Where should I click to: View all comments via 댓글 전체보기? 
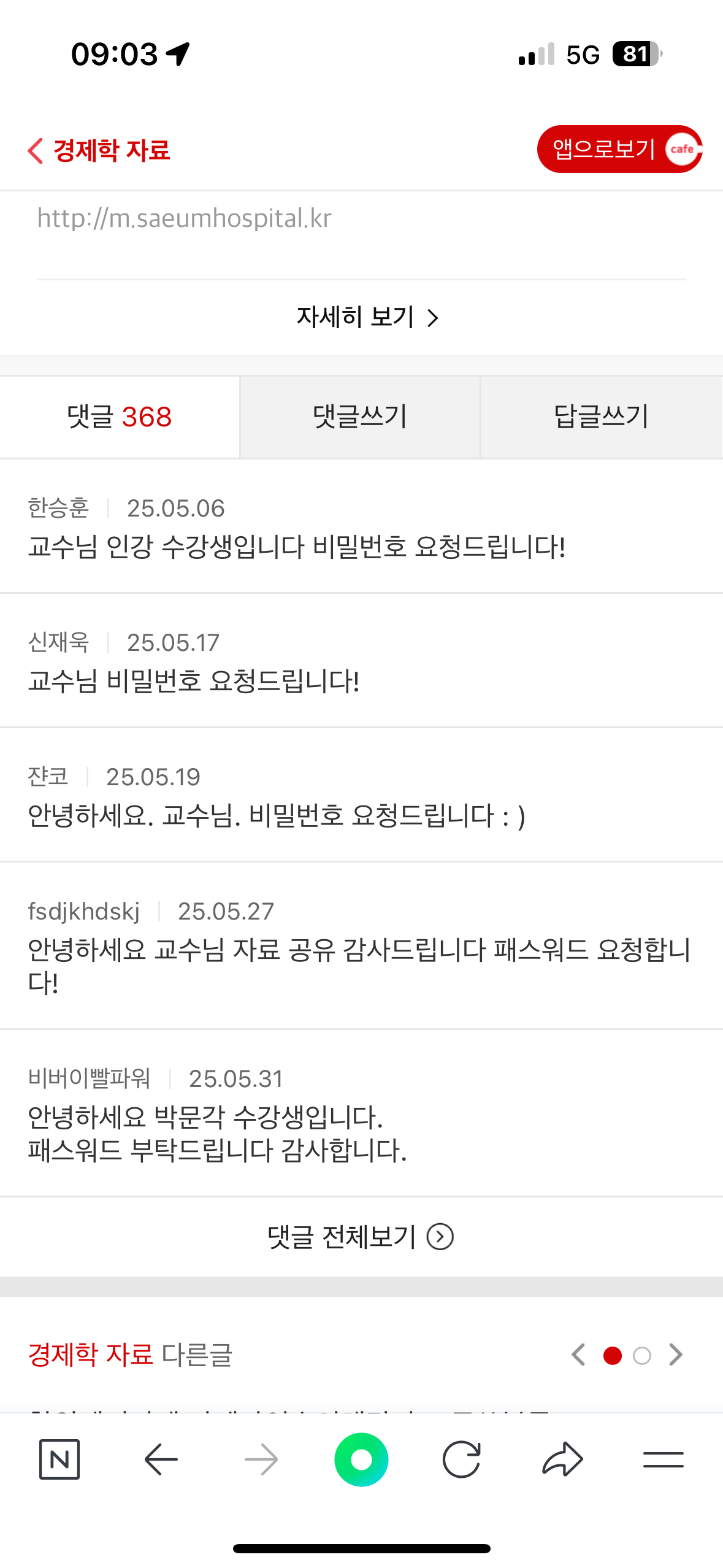tap(361, 1237)
